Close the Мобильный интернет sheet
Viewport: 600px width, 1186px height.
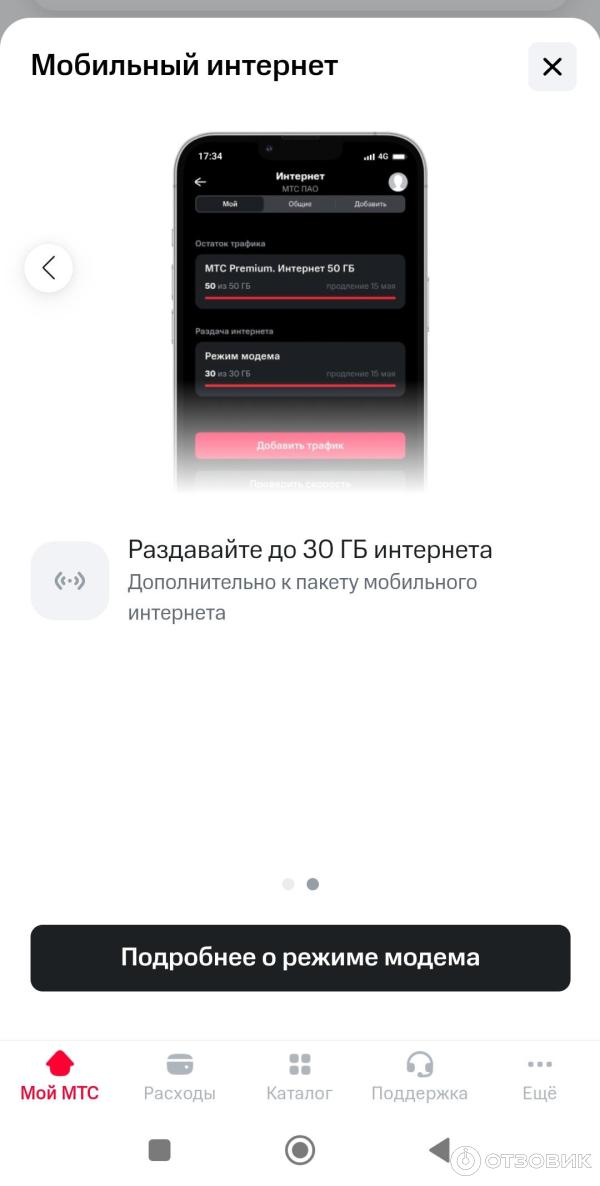click(x=552, y=67)
